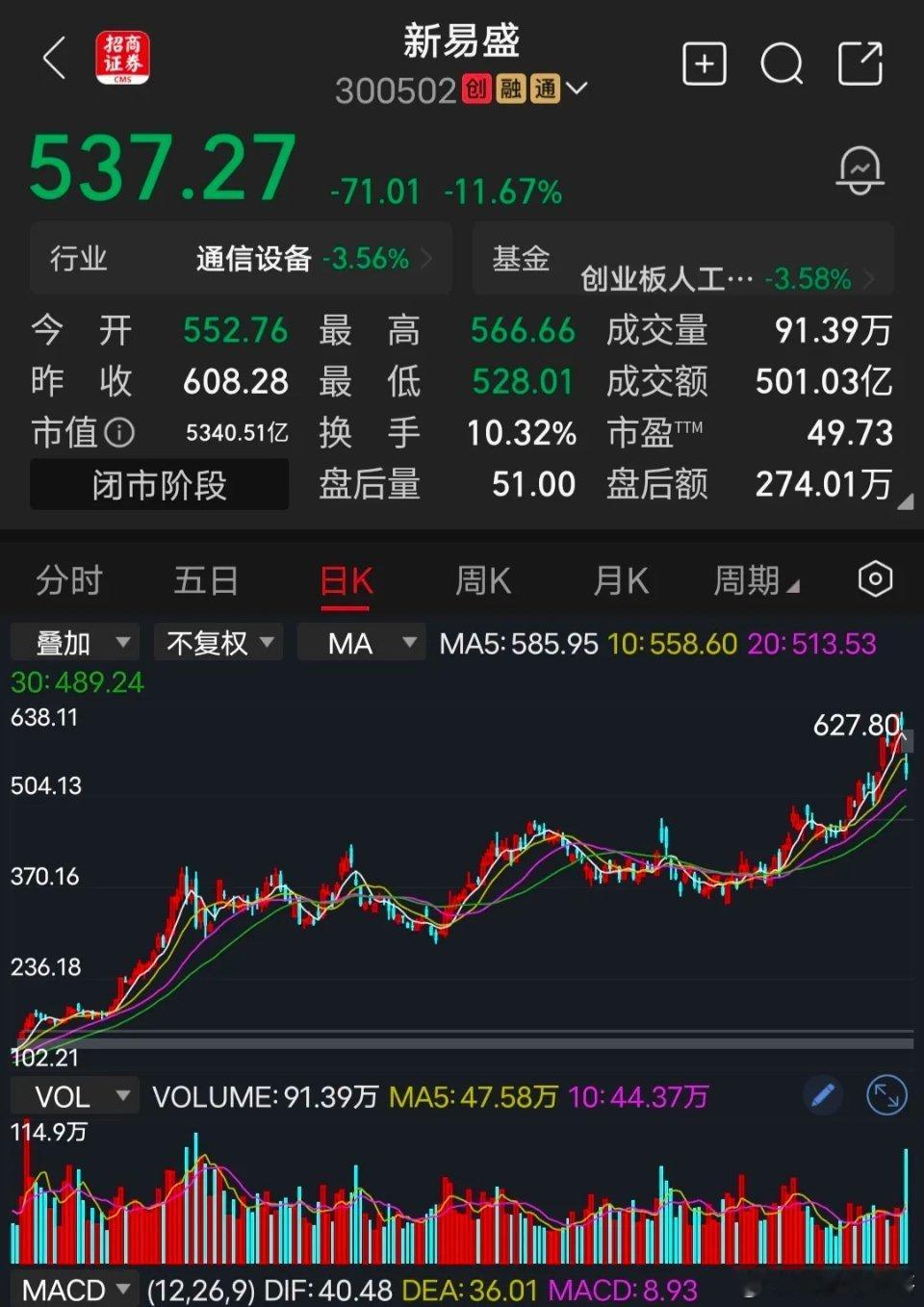The height and width of the screenshot is (1307, 924).
Task: Tap the expand triangle below 盘后额
Action: point(906,500)
